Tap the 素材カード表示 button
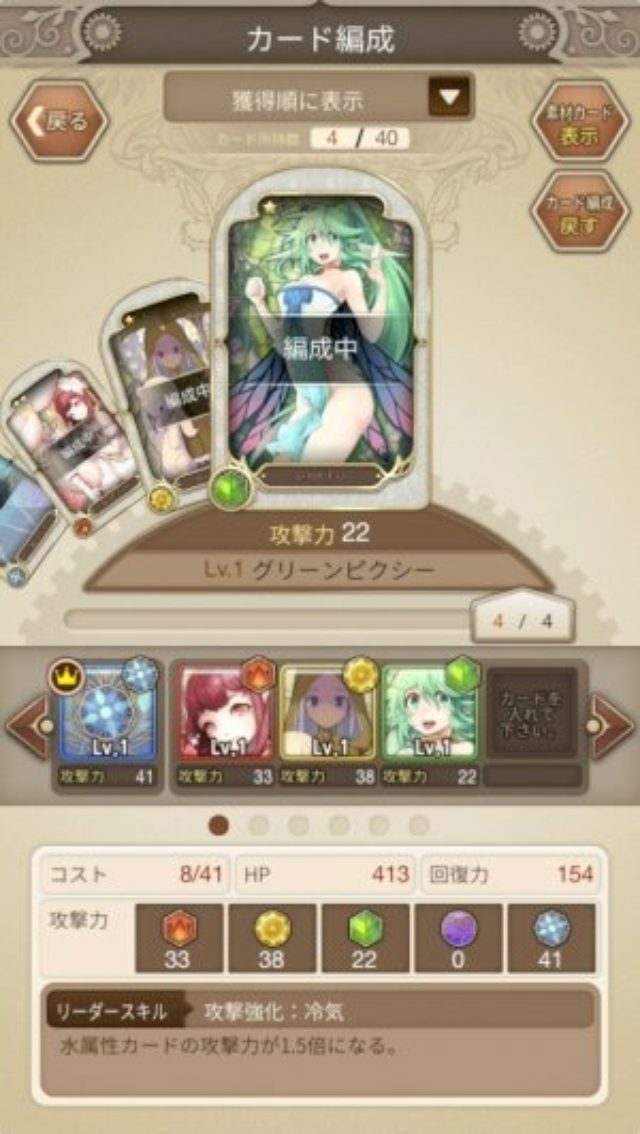Screen dimensions: 640x1134 (579, 123)
